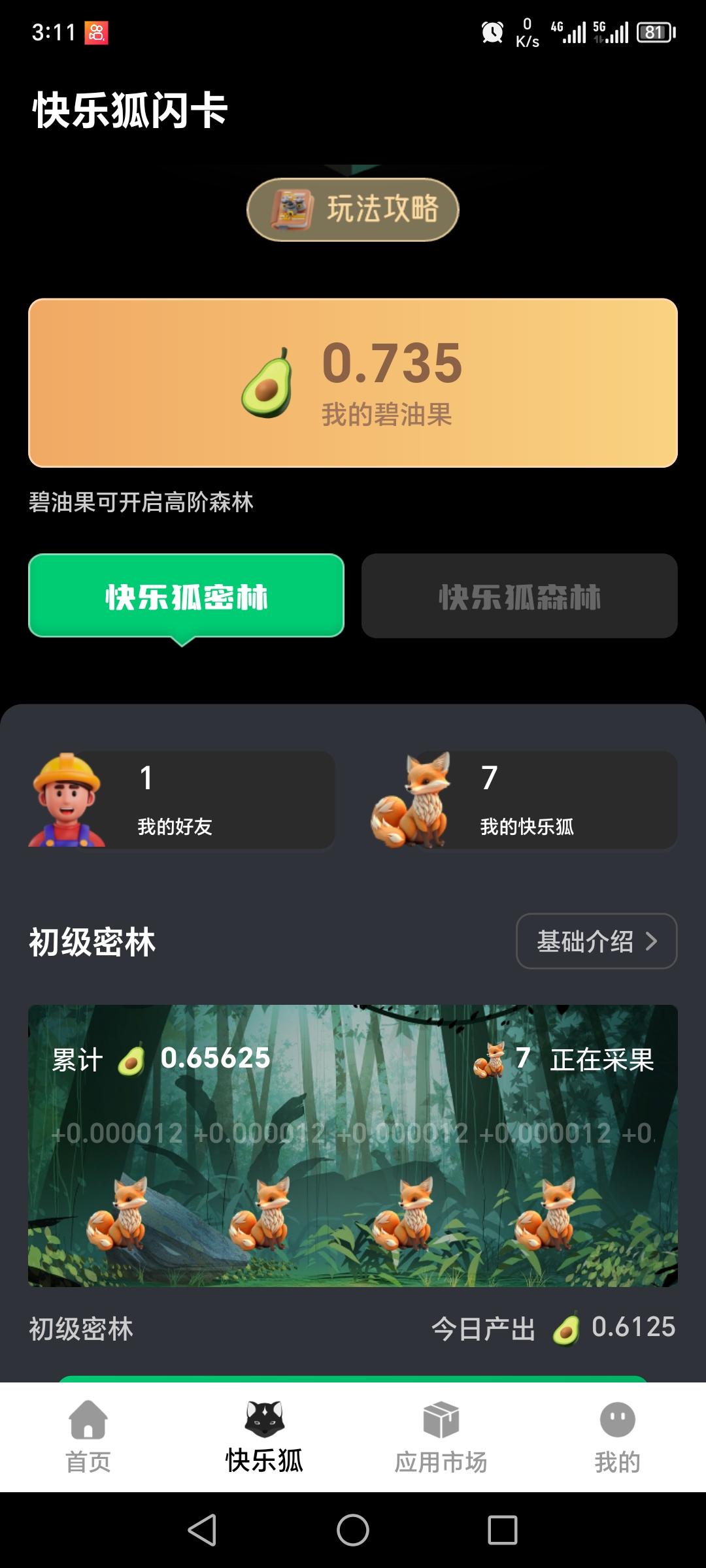
Task: Open the 我的碧油果 balance card
Action: [353, 383]
